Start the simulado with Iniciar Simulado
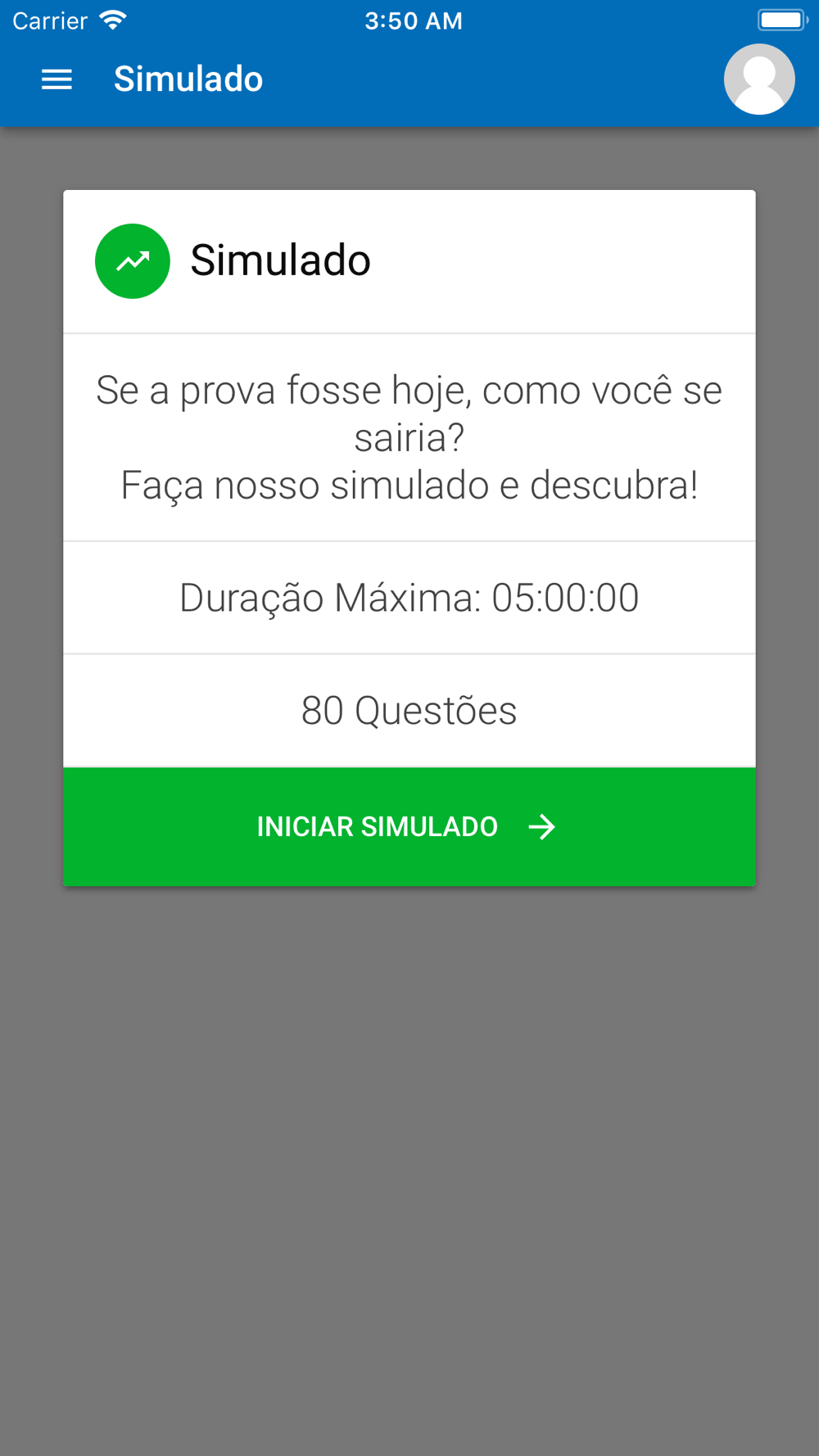The width and height of the screenshot is (819, 1456). [x=409, y=826]
